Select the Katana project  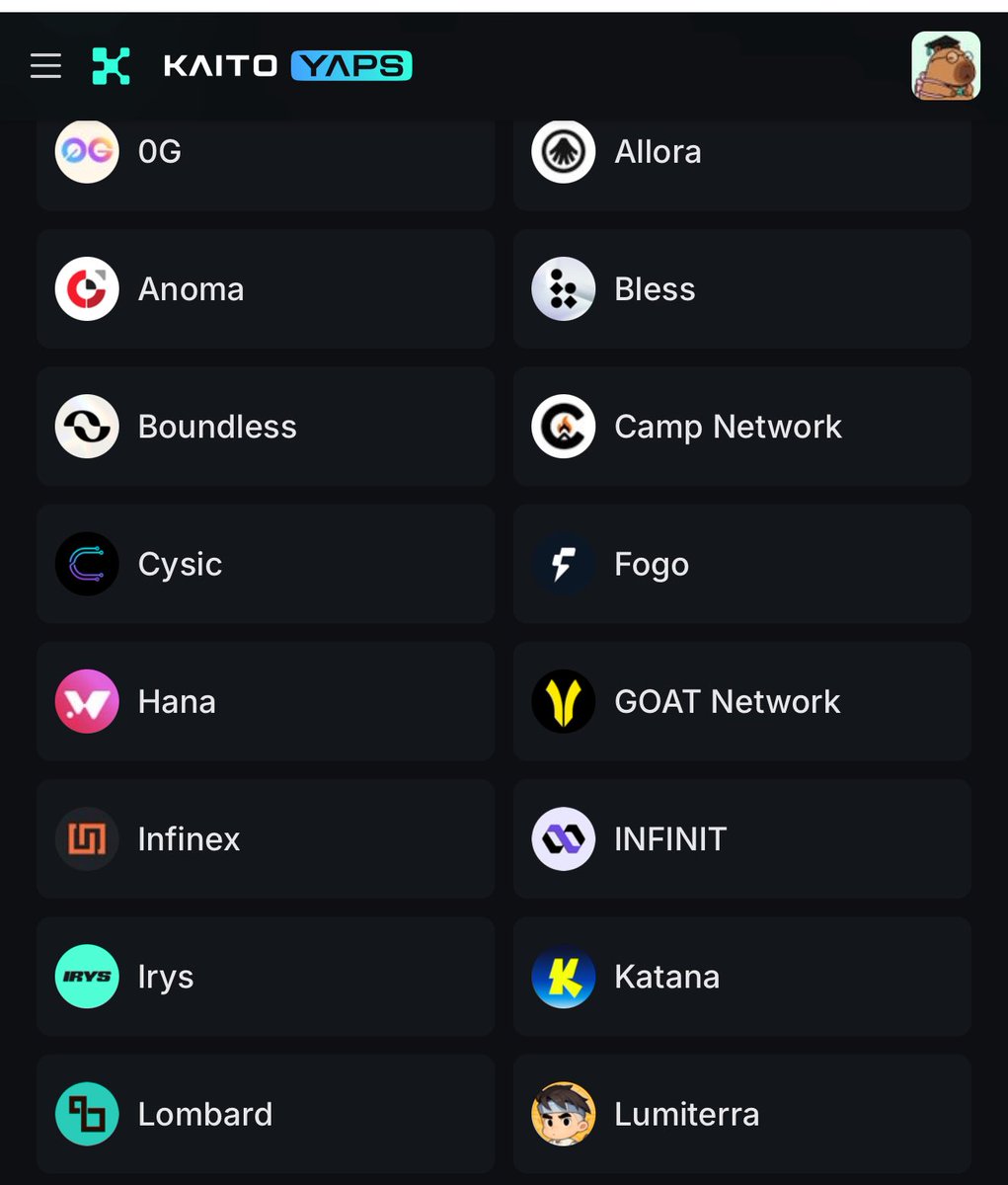coord(741,976)
